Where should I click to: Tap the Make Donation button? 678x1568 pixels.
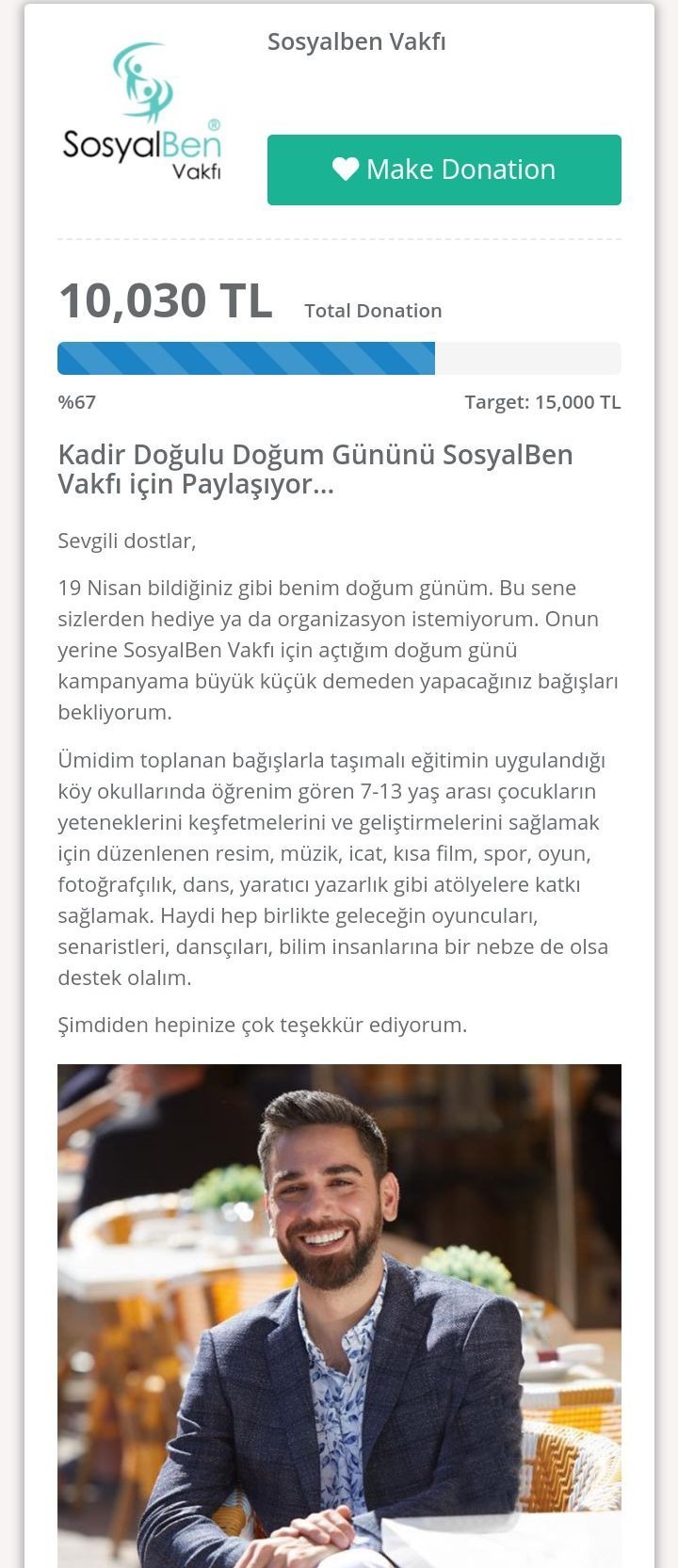444,170
